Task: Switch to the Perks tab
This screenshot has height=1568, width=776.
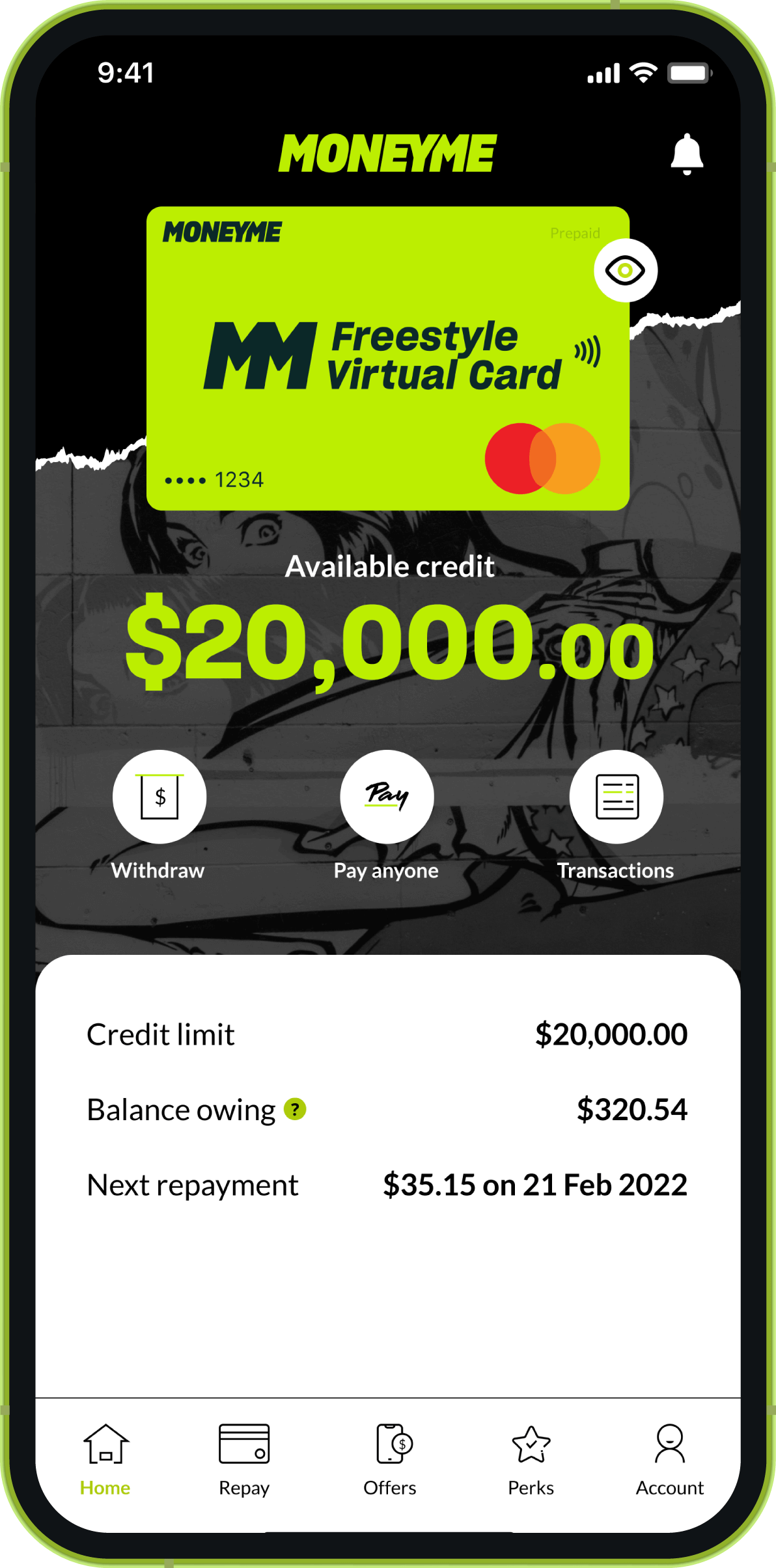Action: (x=531, y=1459)
